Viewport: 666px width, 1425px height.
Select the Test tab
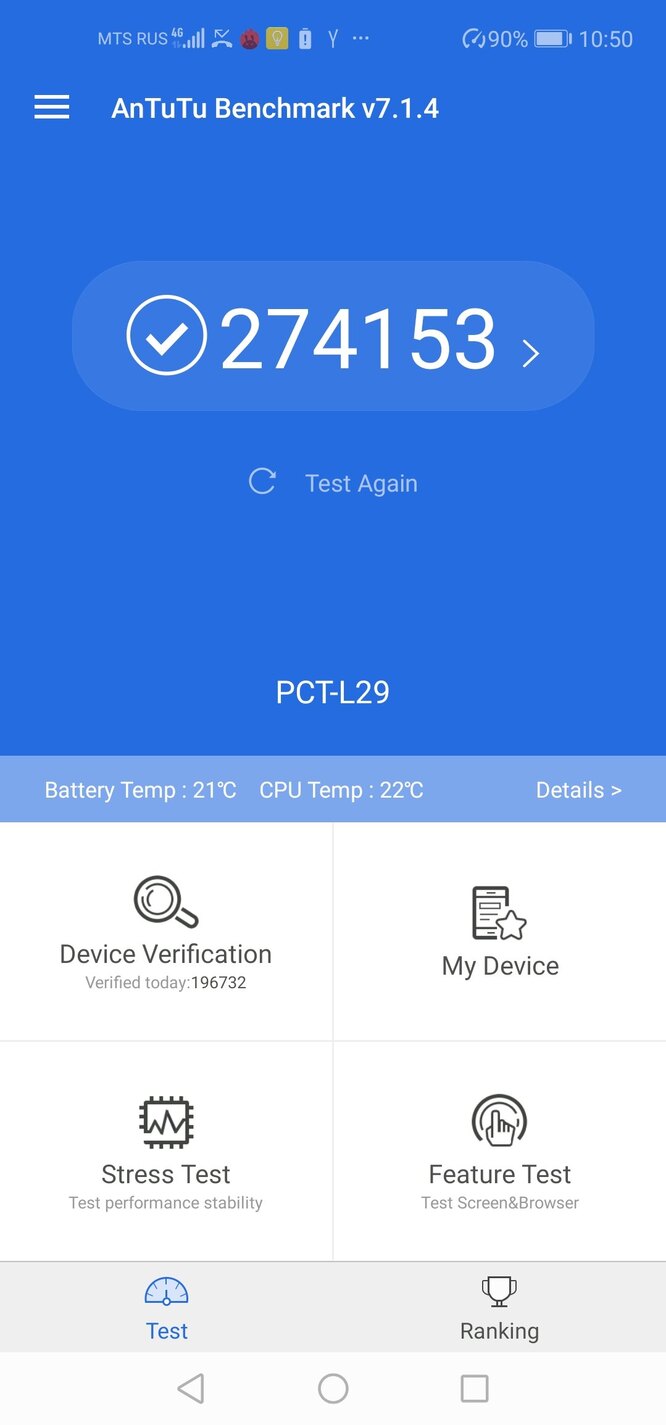click(x=166, y=1308)
